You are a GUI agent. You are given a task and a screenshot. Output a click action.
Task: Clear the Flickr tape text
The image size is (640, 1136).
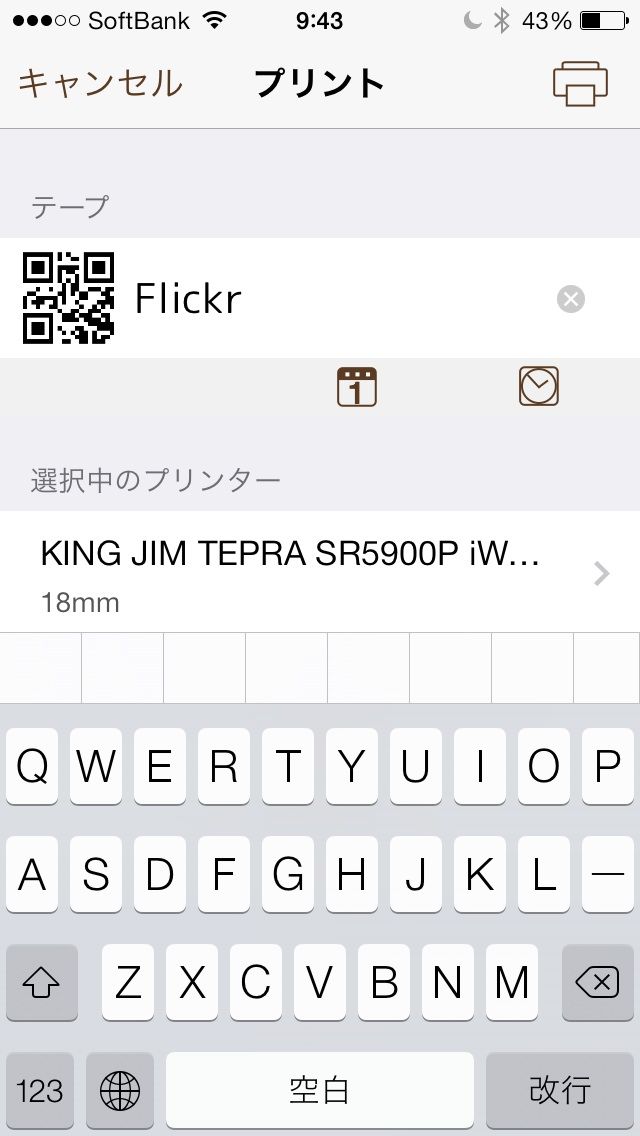[571, 299]
